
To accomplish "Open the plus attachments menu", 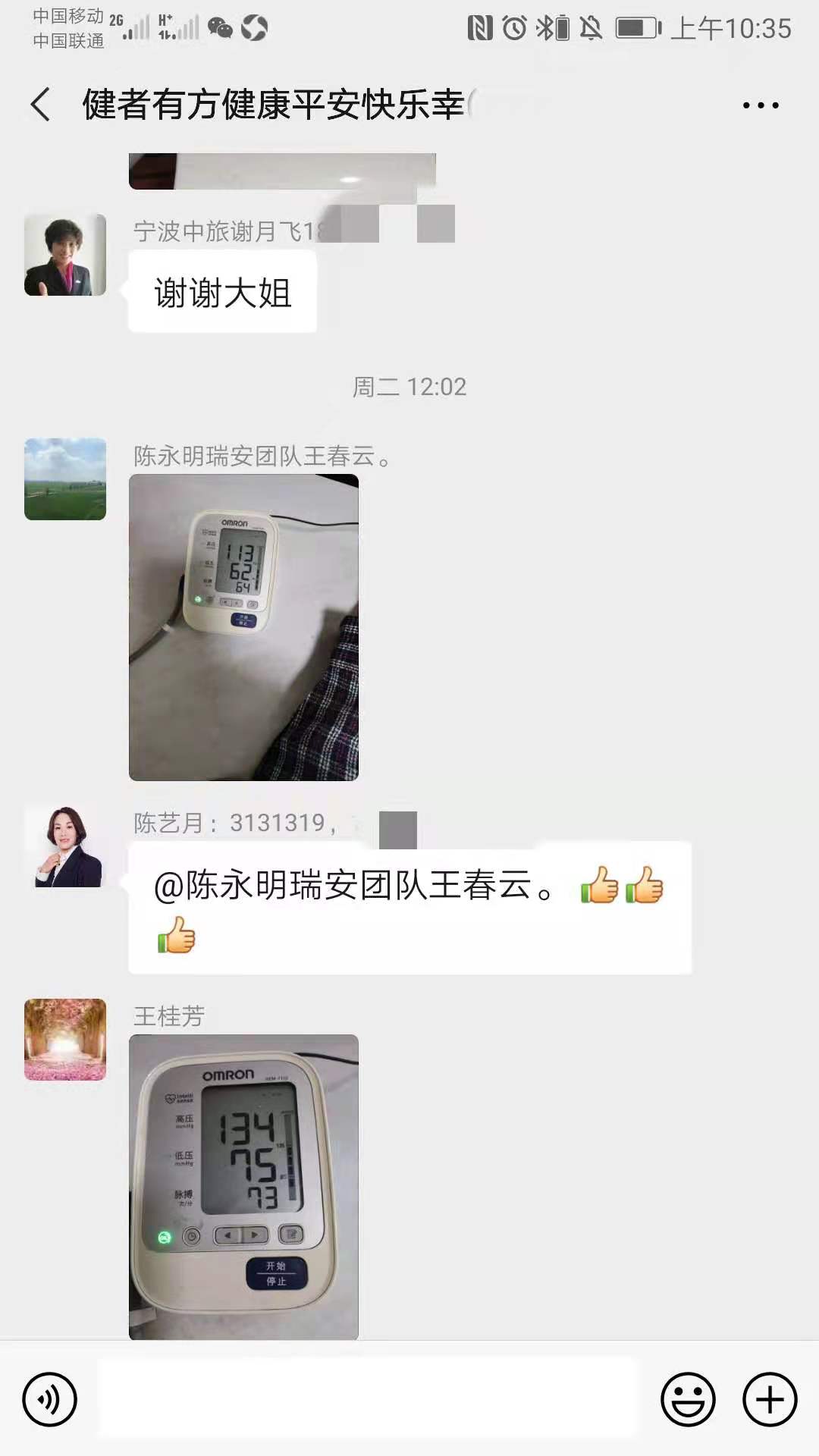I will click(769, 1399).
